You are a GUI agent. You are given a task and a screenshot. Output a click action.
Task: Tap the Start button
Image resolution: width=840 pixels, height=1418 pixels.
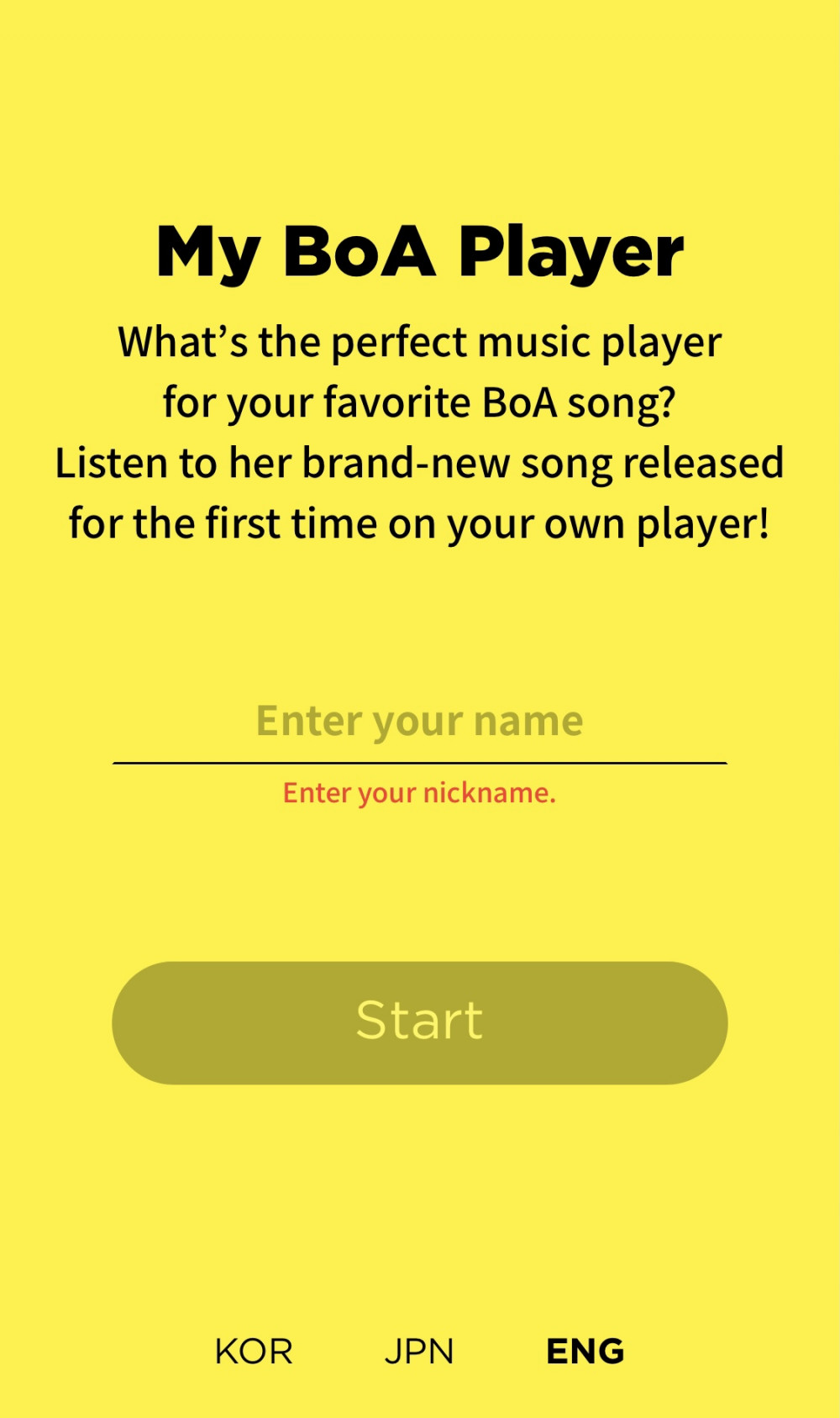(x=420, y=1022)
